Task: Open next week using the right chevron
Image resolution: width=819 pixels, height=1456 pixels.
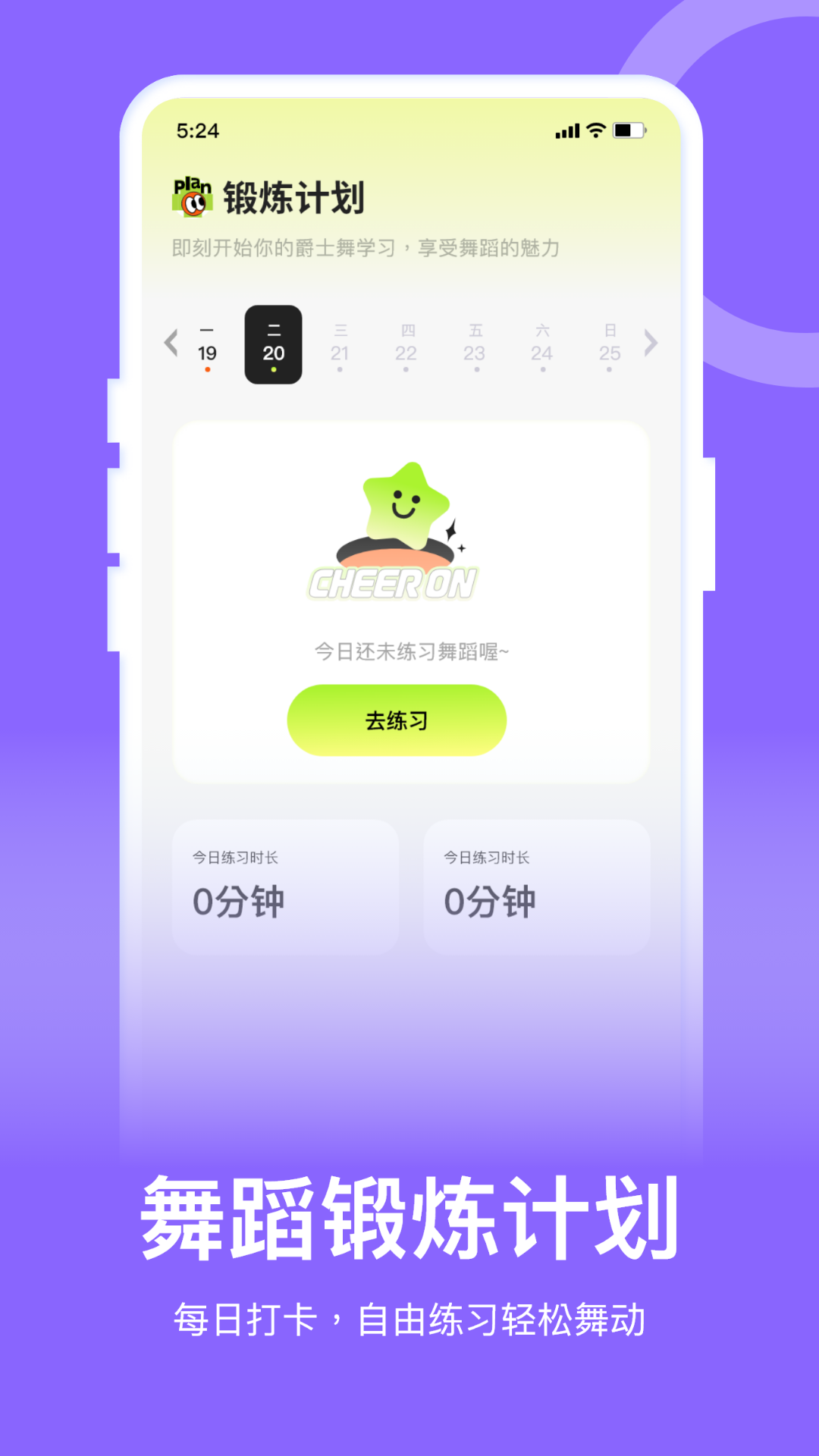Action: pos(650,343)
